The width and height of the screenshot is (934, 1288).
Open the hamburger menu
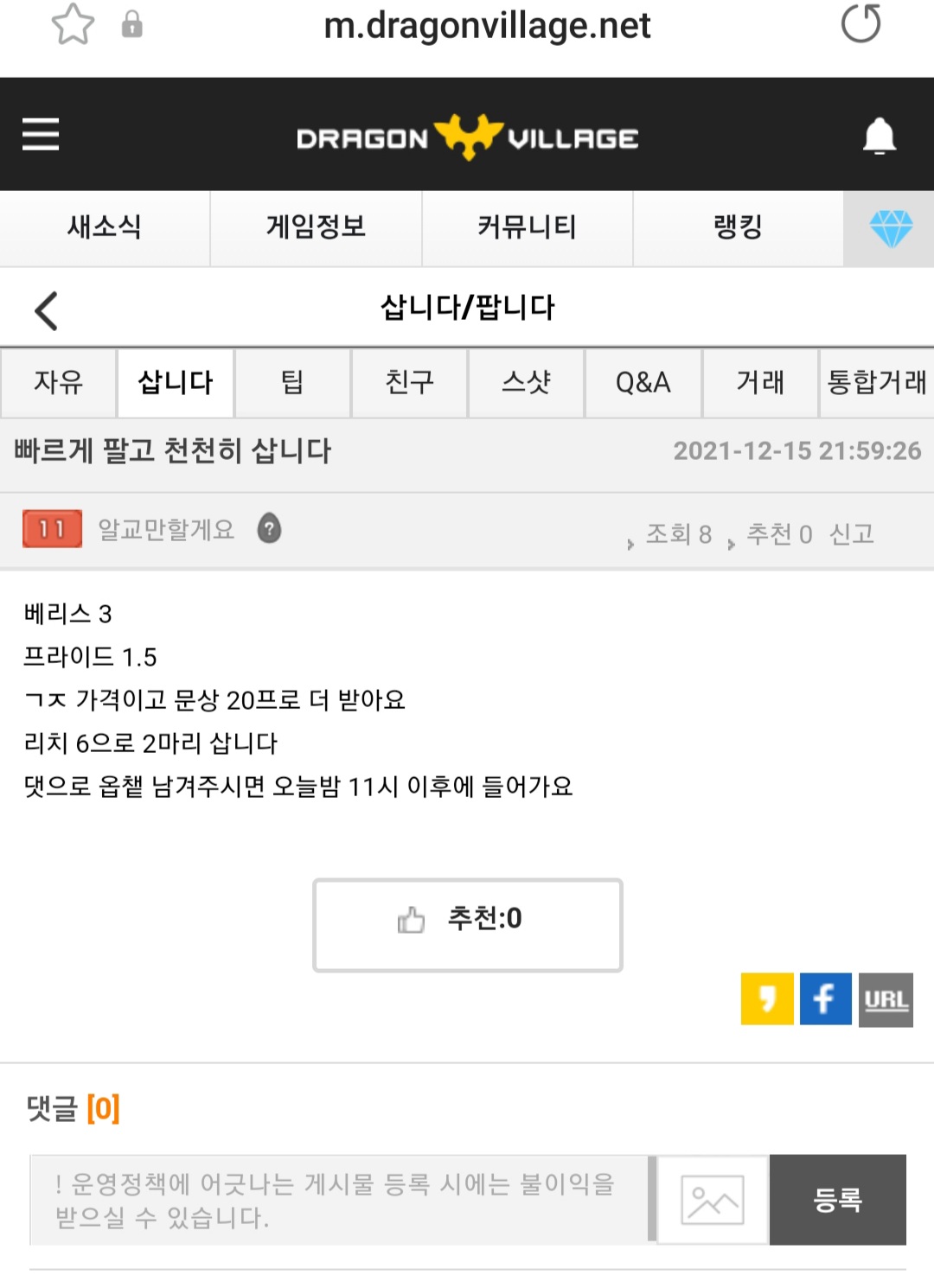point(40,134)
